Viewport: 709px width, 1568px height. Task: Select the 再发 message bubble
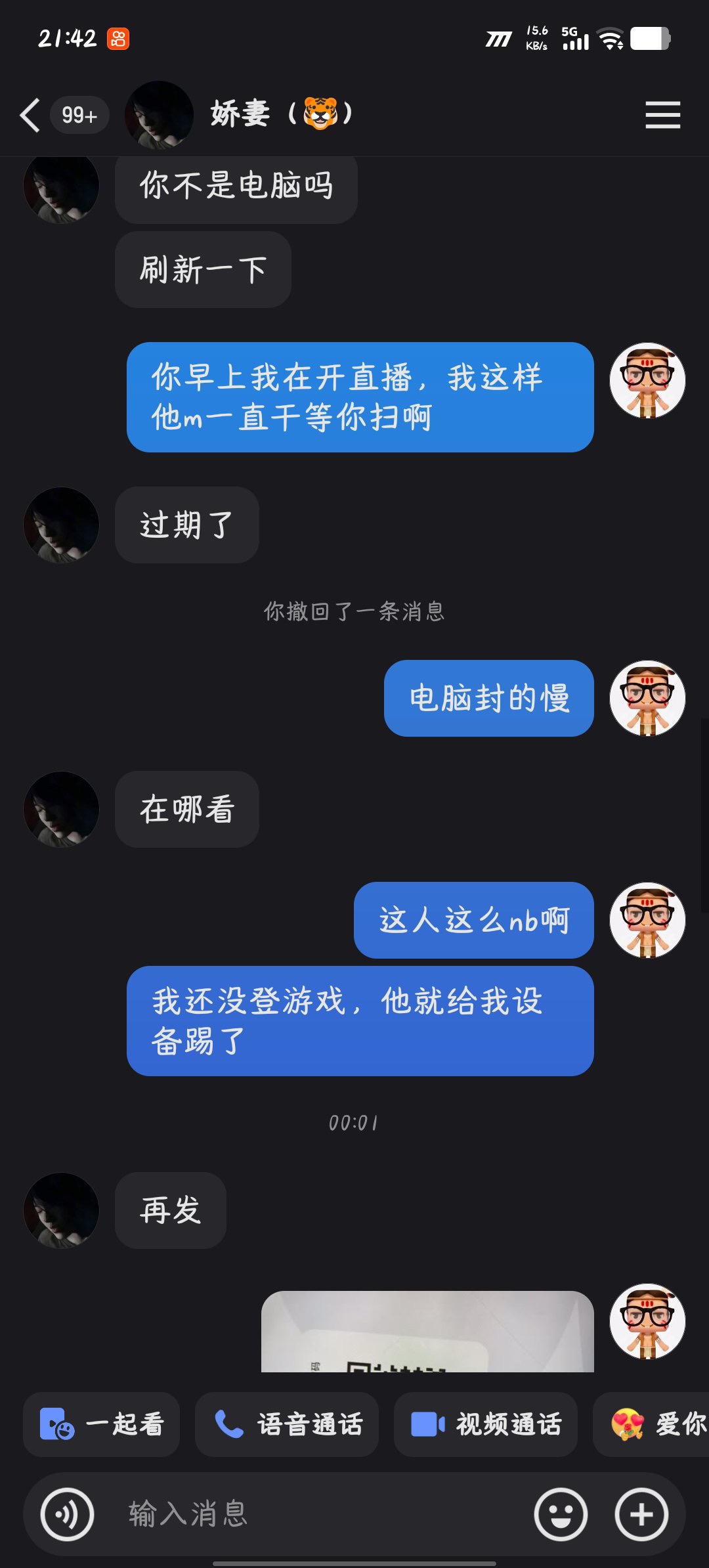point(170,1211)
